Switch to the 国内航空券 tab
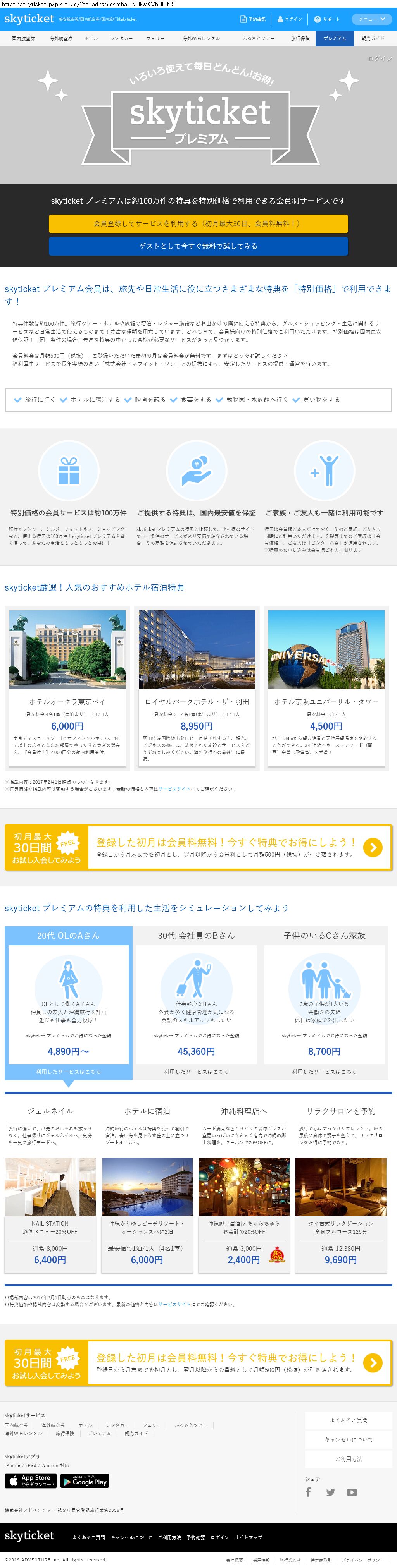The image size is (397, 1568). [x=23, y=38]
